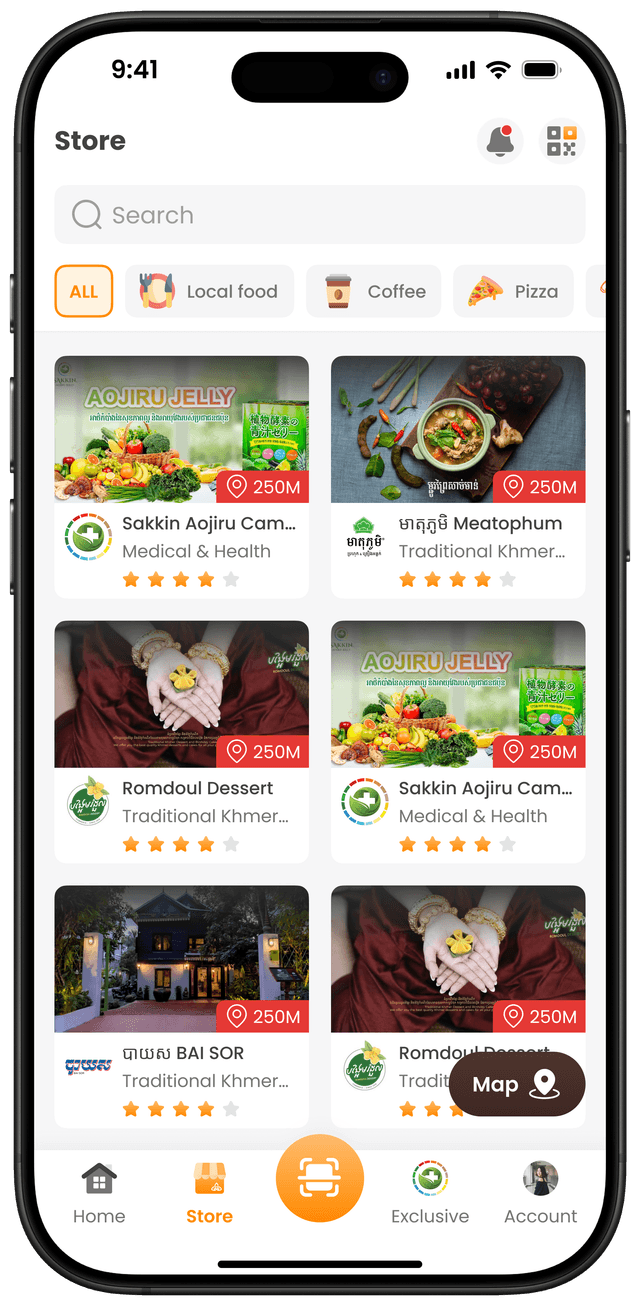
Task: Filter stores by Coffee
Action: point(373,291)
